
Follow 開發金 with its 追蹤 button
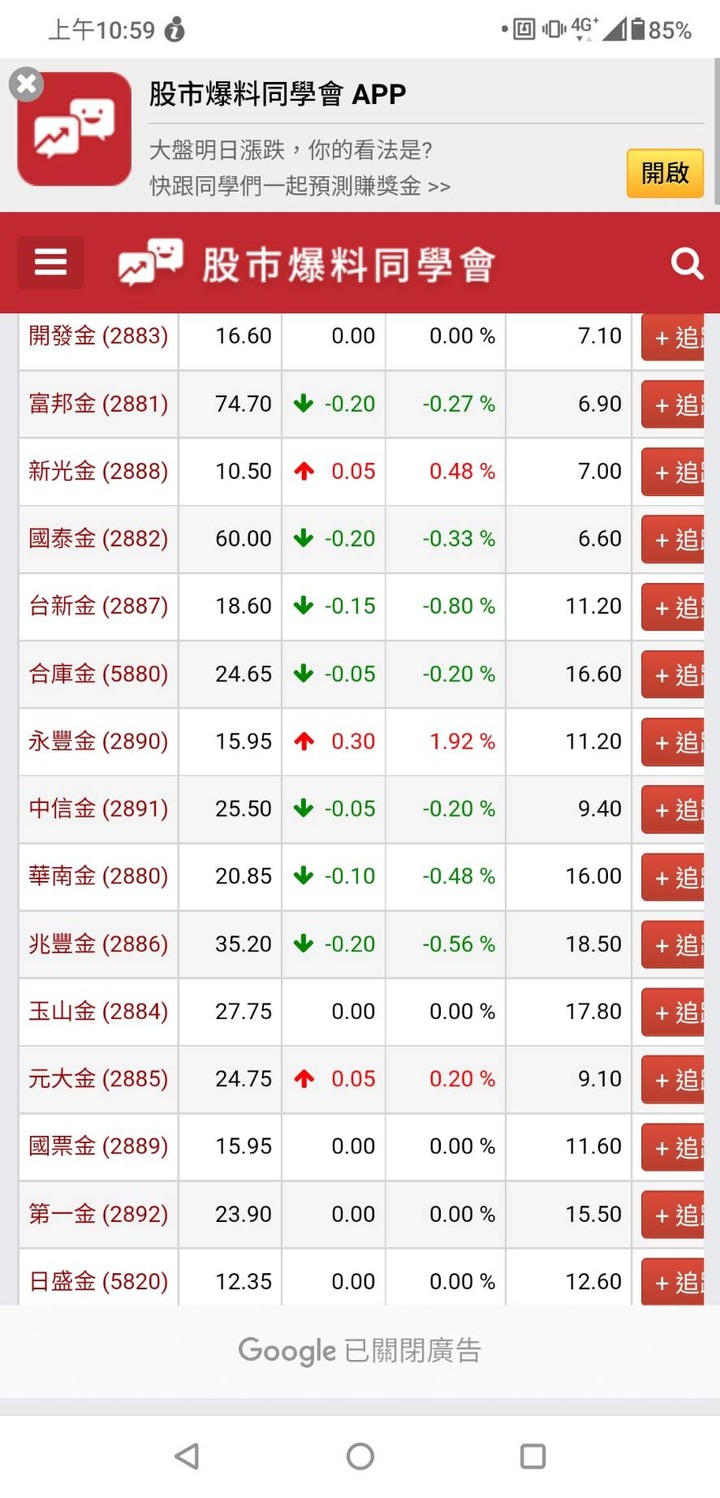point(673,337)
